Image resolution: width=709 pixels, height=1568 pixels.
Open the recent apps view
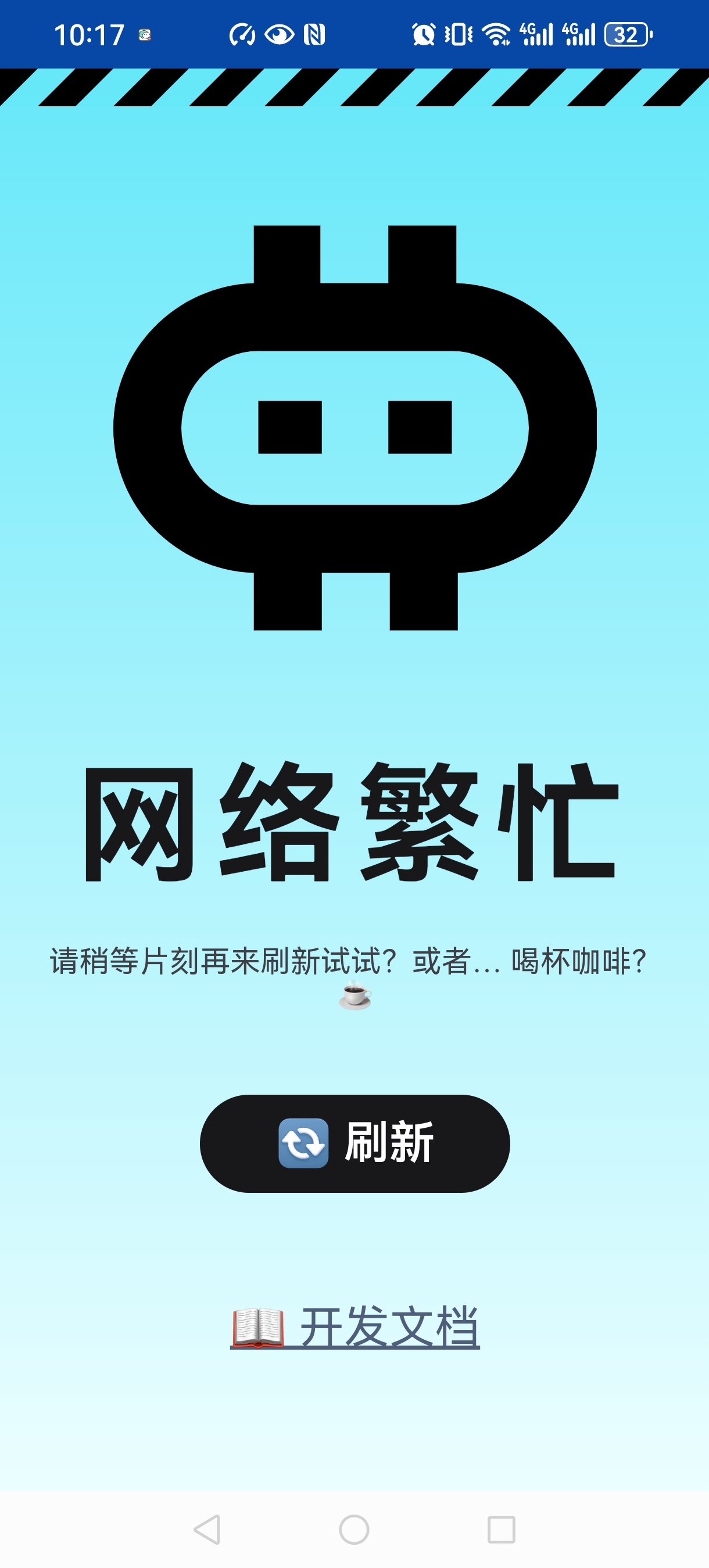click(502, 1530)
